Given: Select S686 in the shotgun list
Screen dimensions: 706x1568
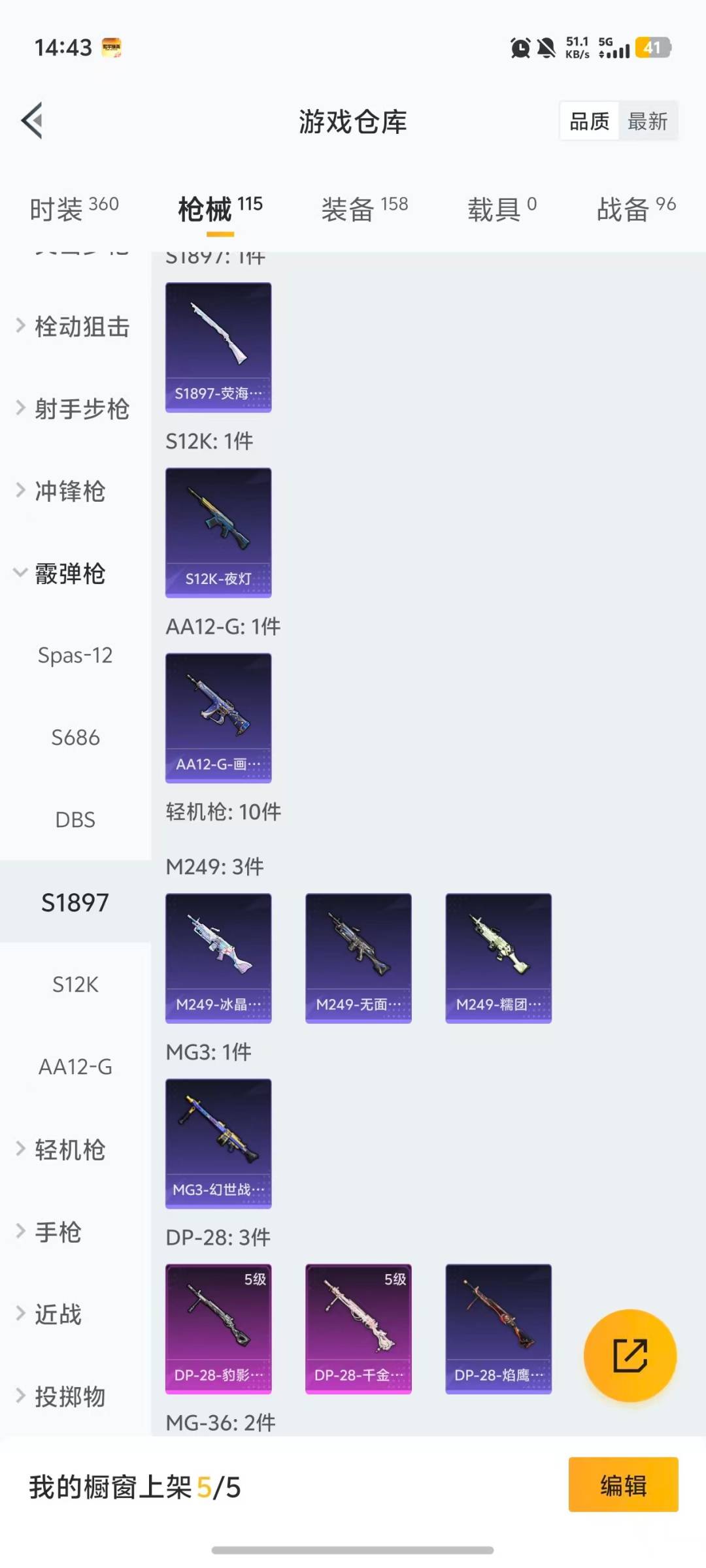Looking at the screenshot, I should pos(75,737).
